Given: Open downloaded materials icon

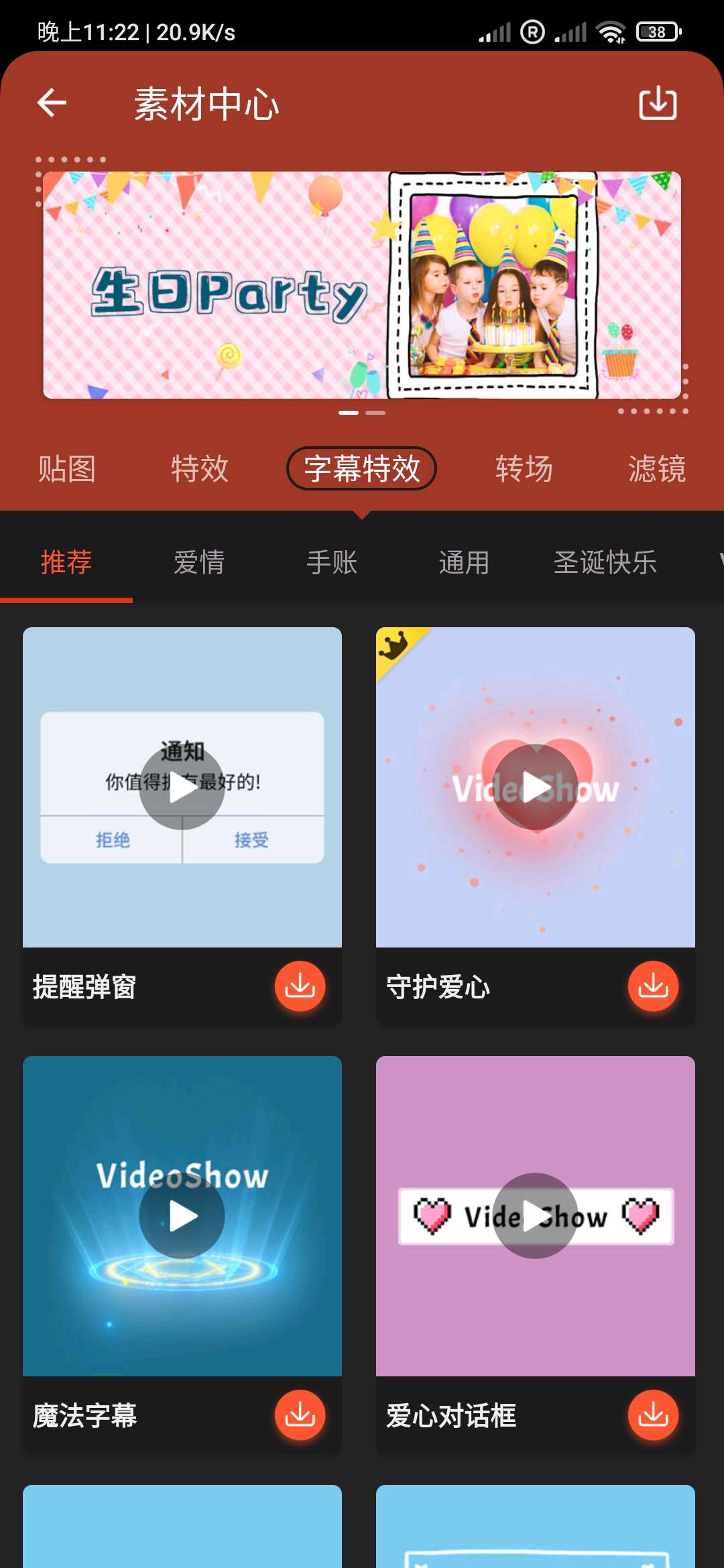Looking at the screenshot, I should coord(658,103).
